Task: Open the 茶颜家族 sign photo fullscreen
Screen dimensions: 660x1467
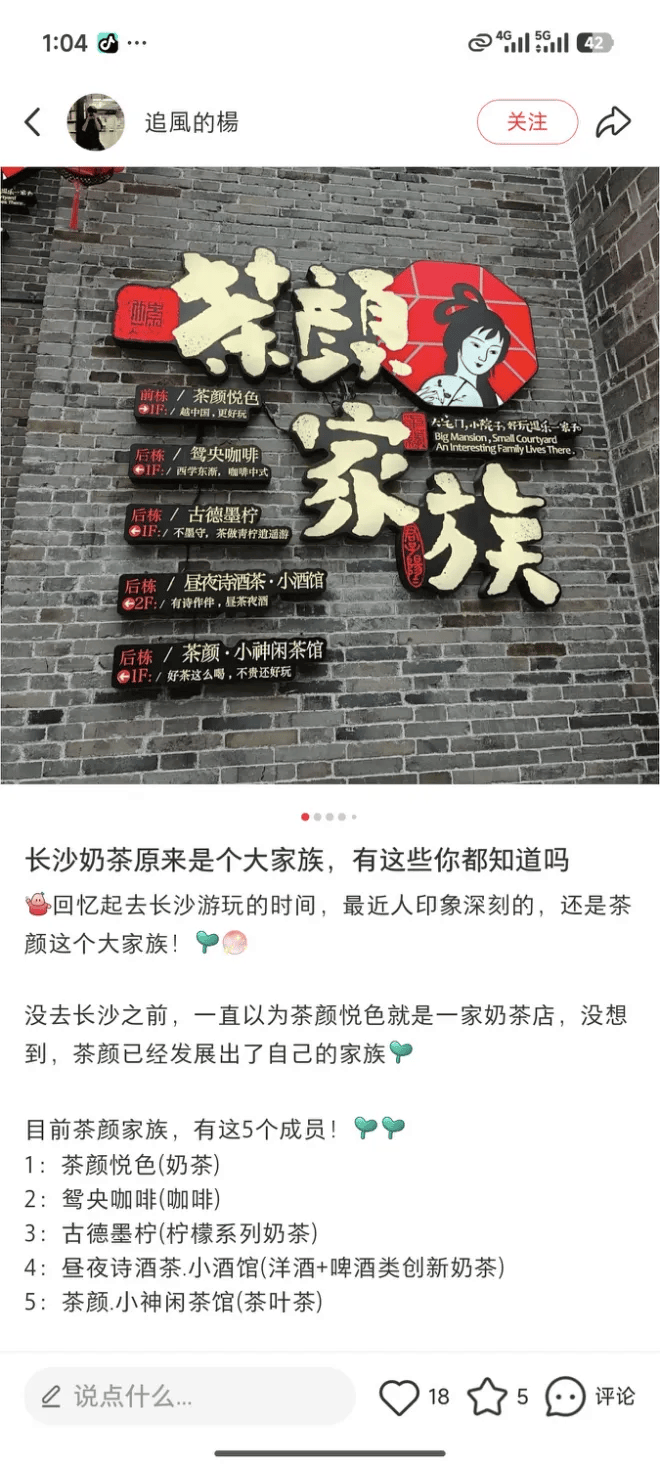Action: click(x=330, y=475)
